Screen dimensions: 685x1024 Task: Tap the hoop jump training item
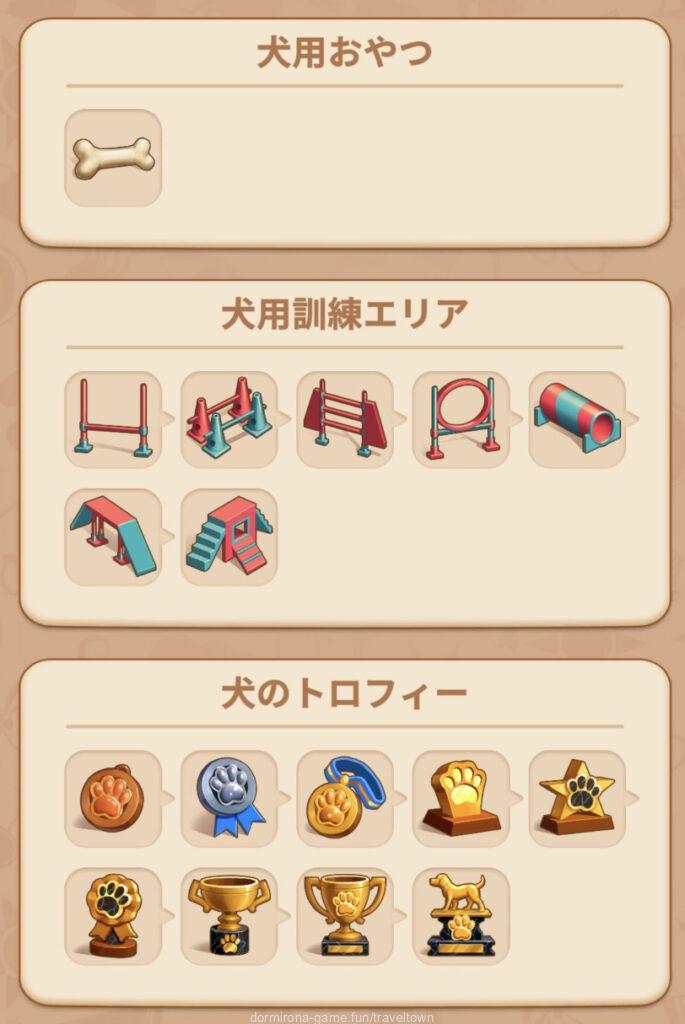click(x=461, y=419)
